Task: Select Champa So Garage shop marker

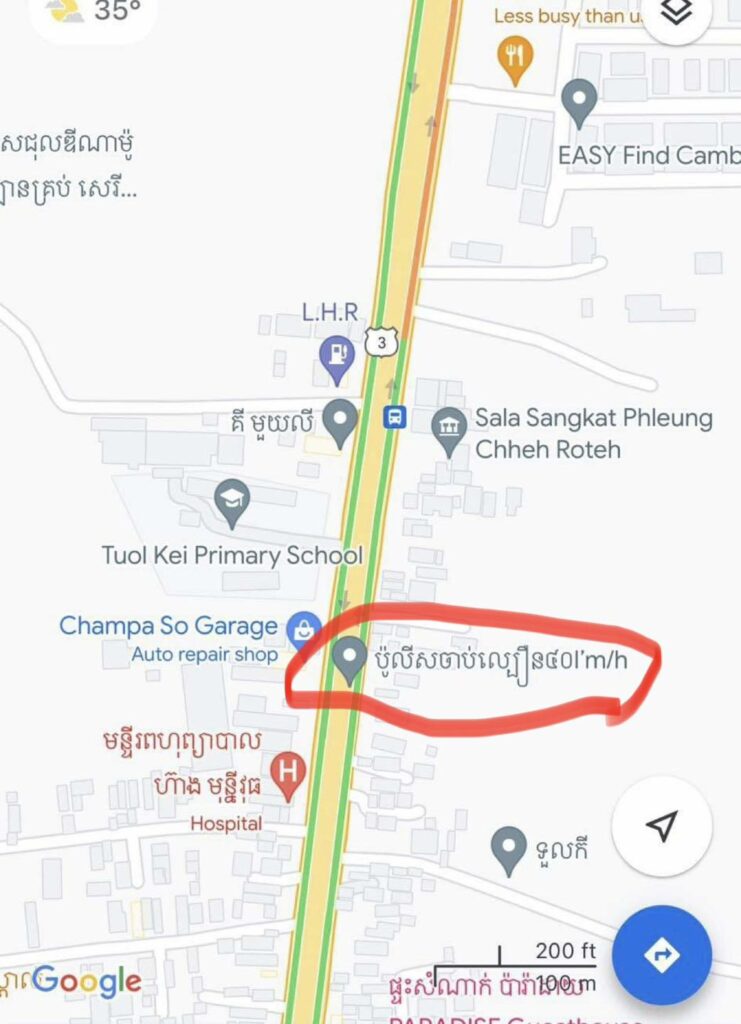Action: coord(303,629)
